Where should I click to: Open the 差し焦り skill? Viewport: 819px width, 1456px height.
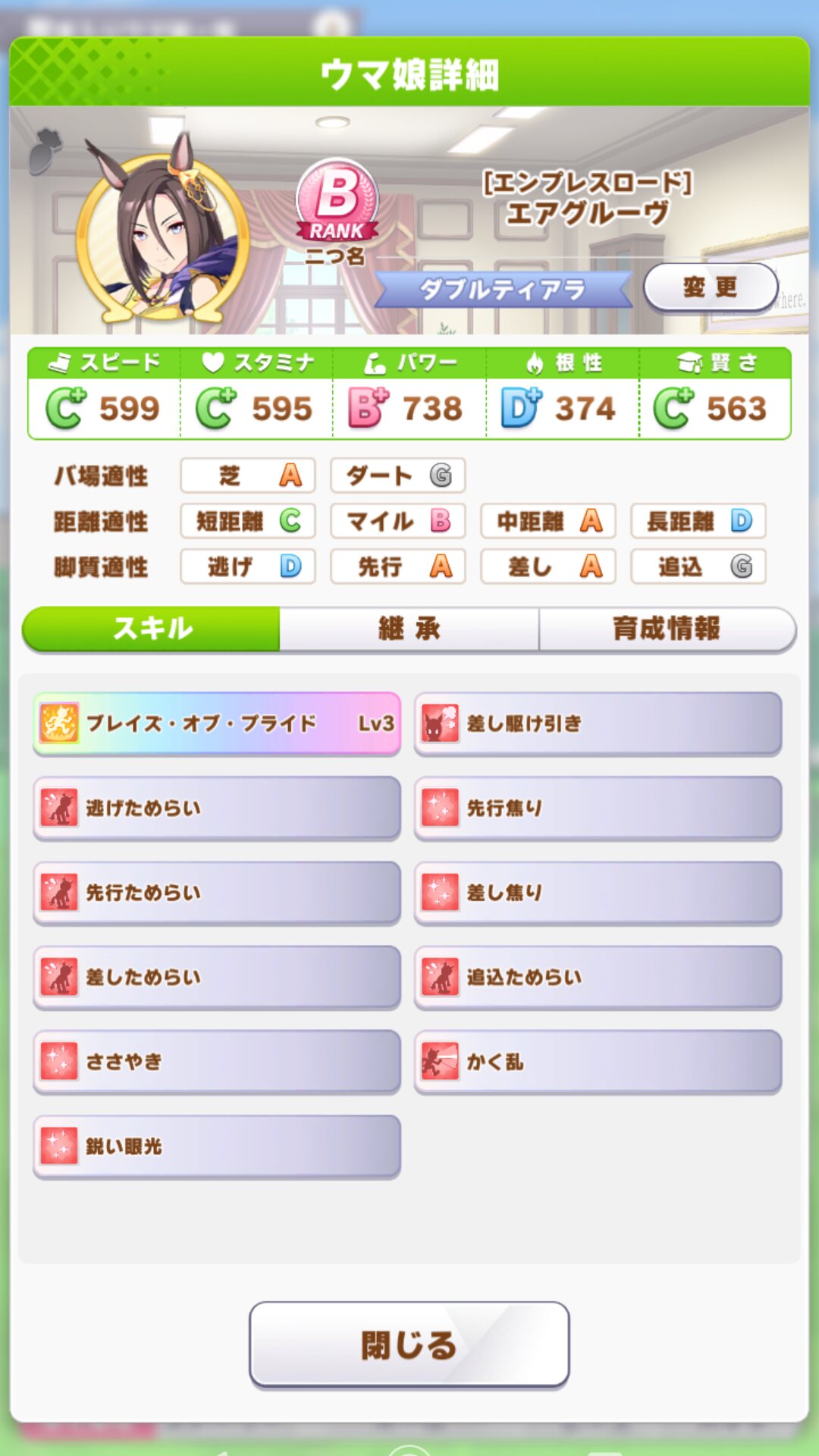598,893
